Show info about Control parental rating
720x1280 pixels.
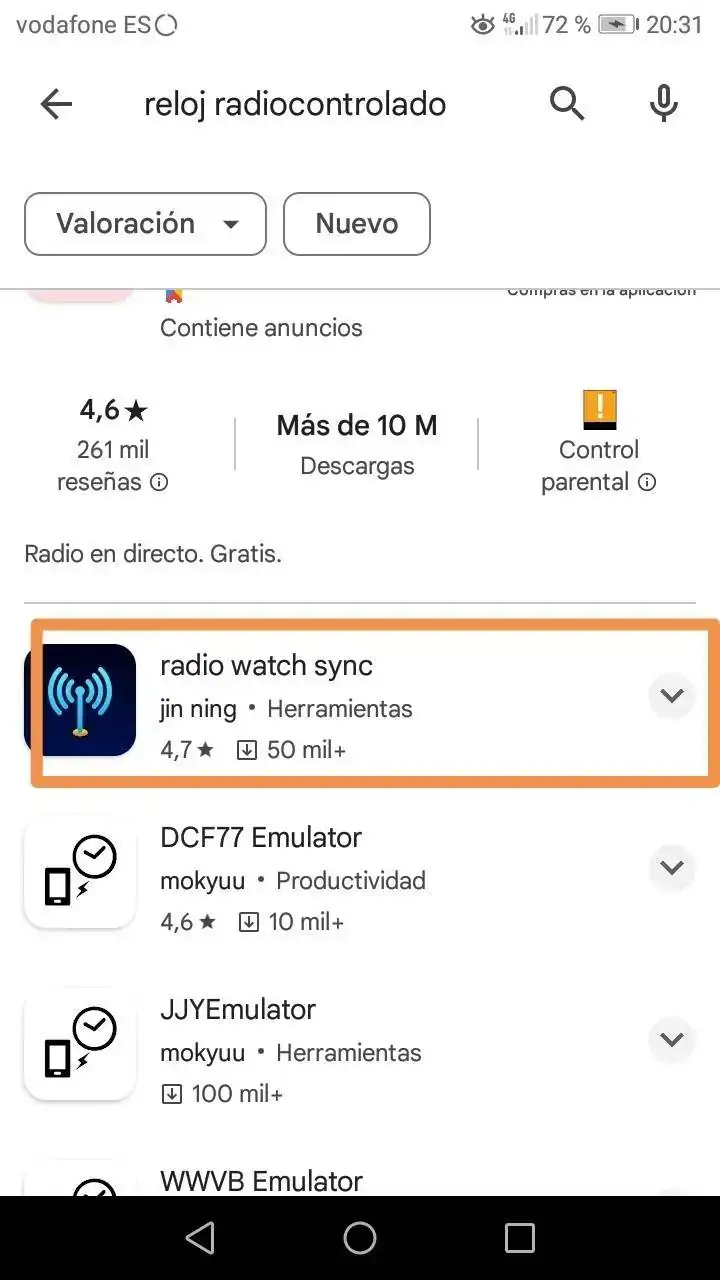point(647,483)
